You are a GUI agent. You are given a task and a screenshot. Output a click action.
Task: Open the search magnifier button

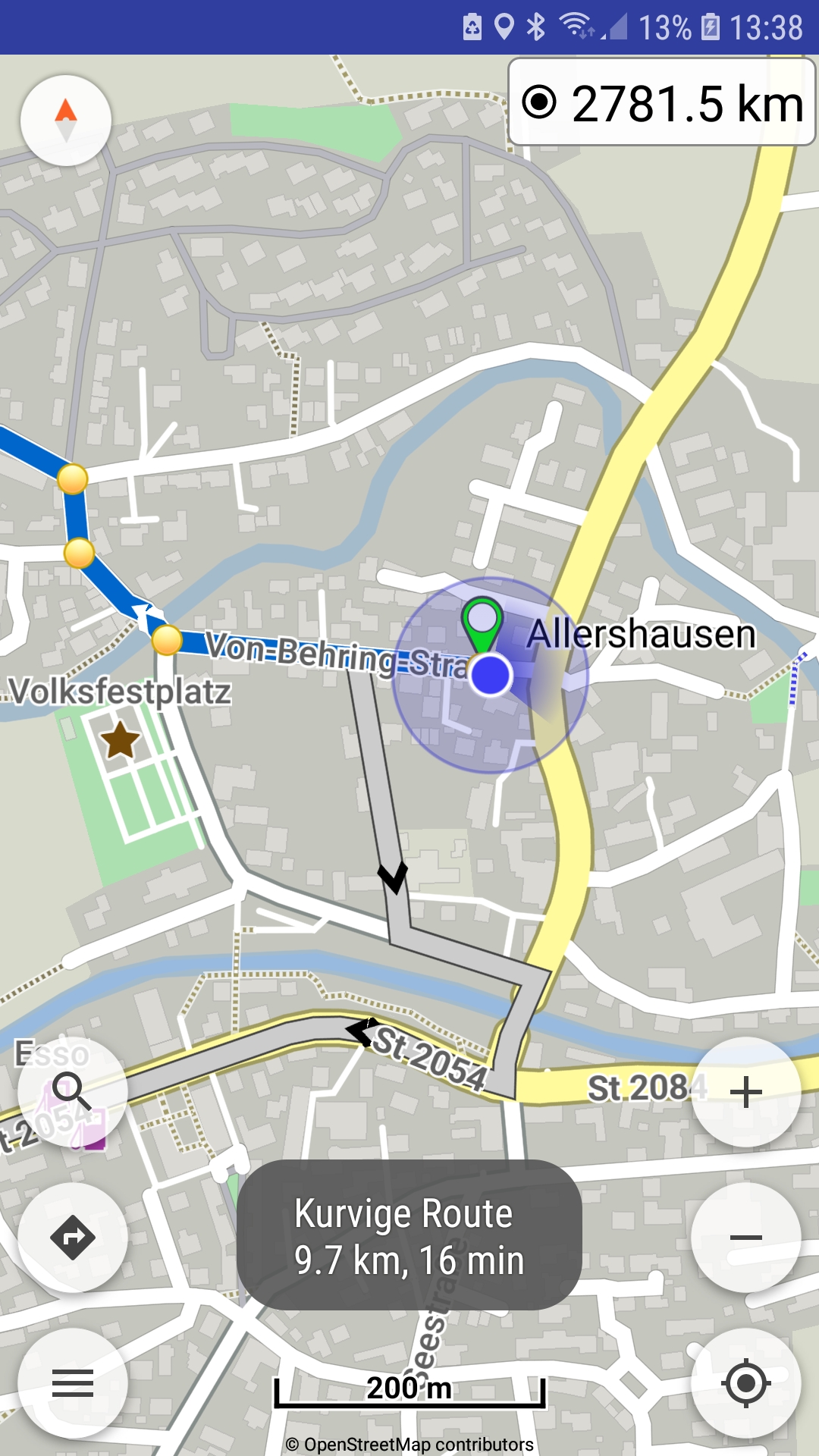(x=73, y=1091)
